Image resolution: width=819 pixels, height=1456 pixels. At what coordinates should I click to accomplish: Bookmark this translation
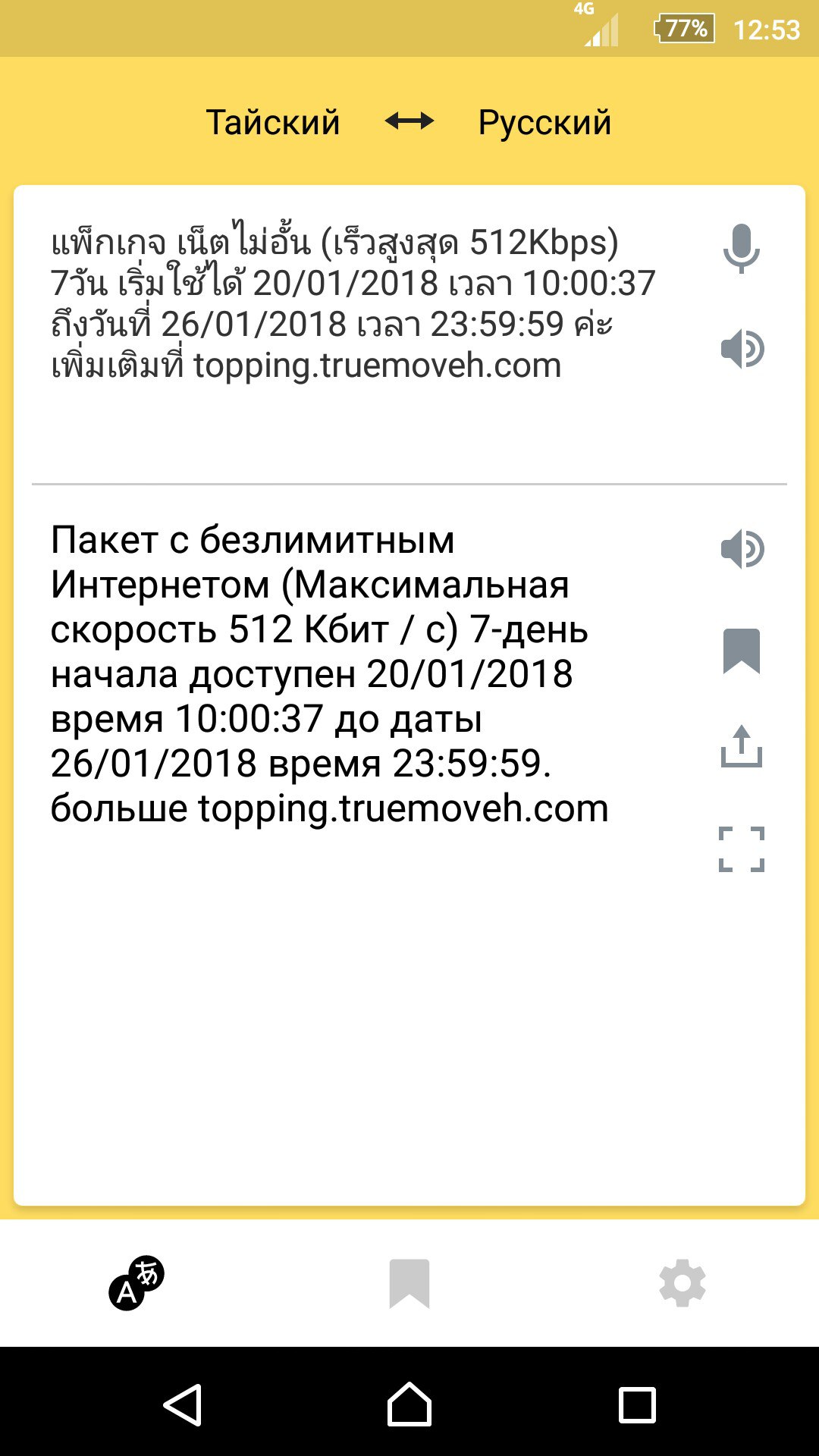(x=741, y=651)
